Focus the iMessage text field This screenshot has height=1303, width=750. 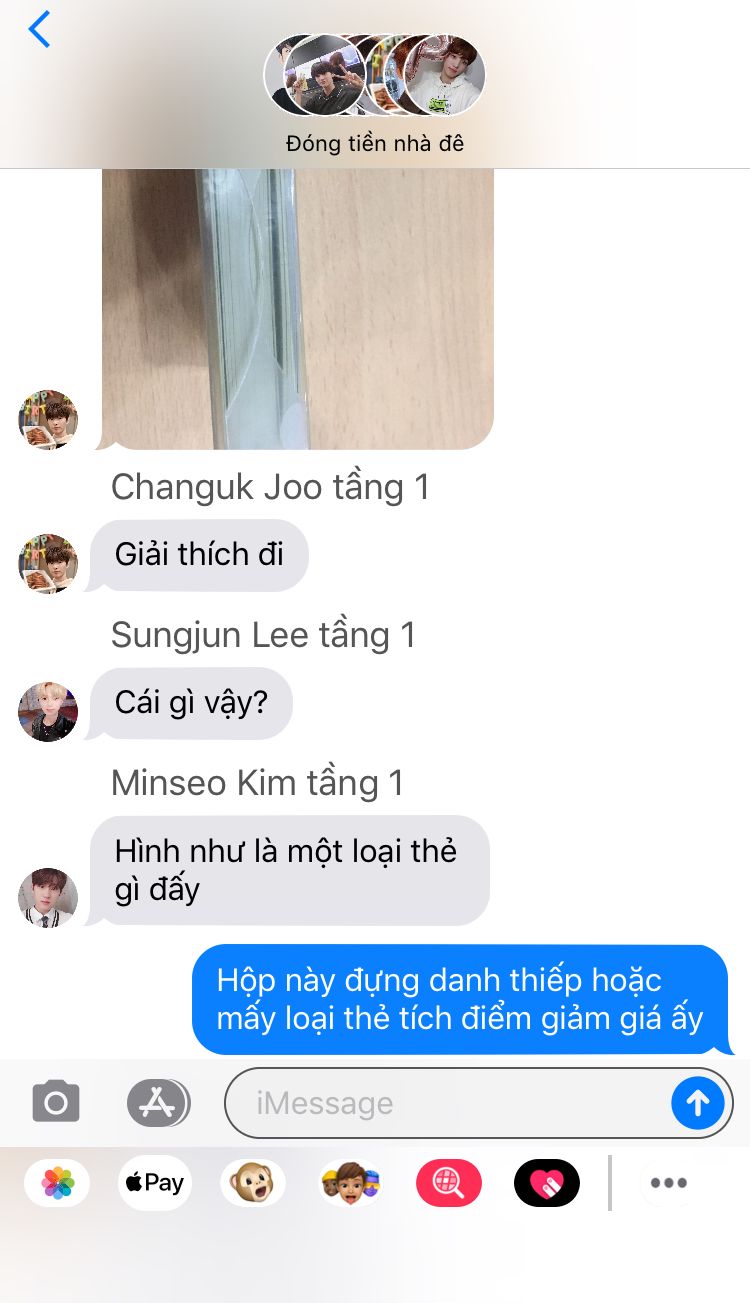coord(450,1103)
